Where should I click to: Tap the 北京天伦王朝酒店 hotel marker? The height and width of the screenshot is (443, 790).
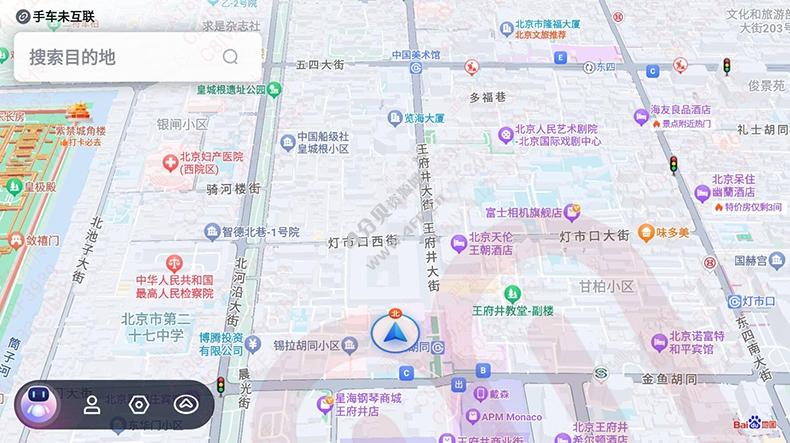click(x=459, y=242)
